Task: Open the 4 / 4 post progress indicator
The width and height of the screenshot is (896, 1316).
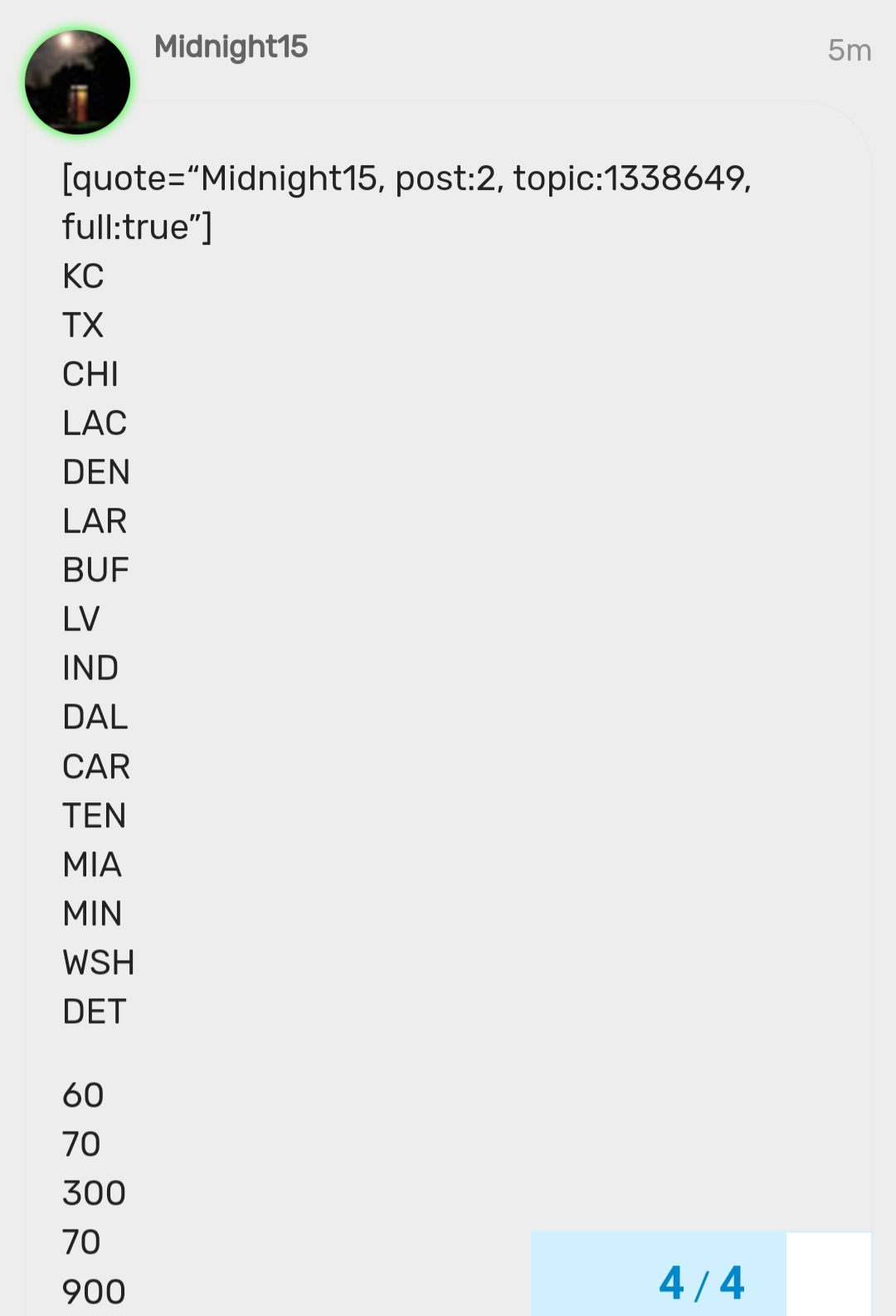Action: (701, 1282)
